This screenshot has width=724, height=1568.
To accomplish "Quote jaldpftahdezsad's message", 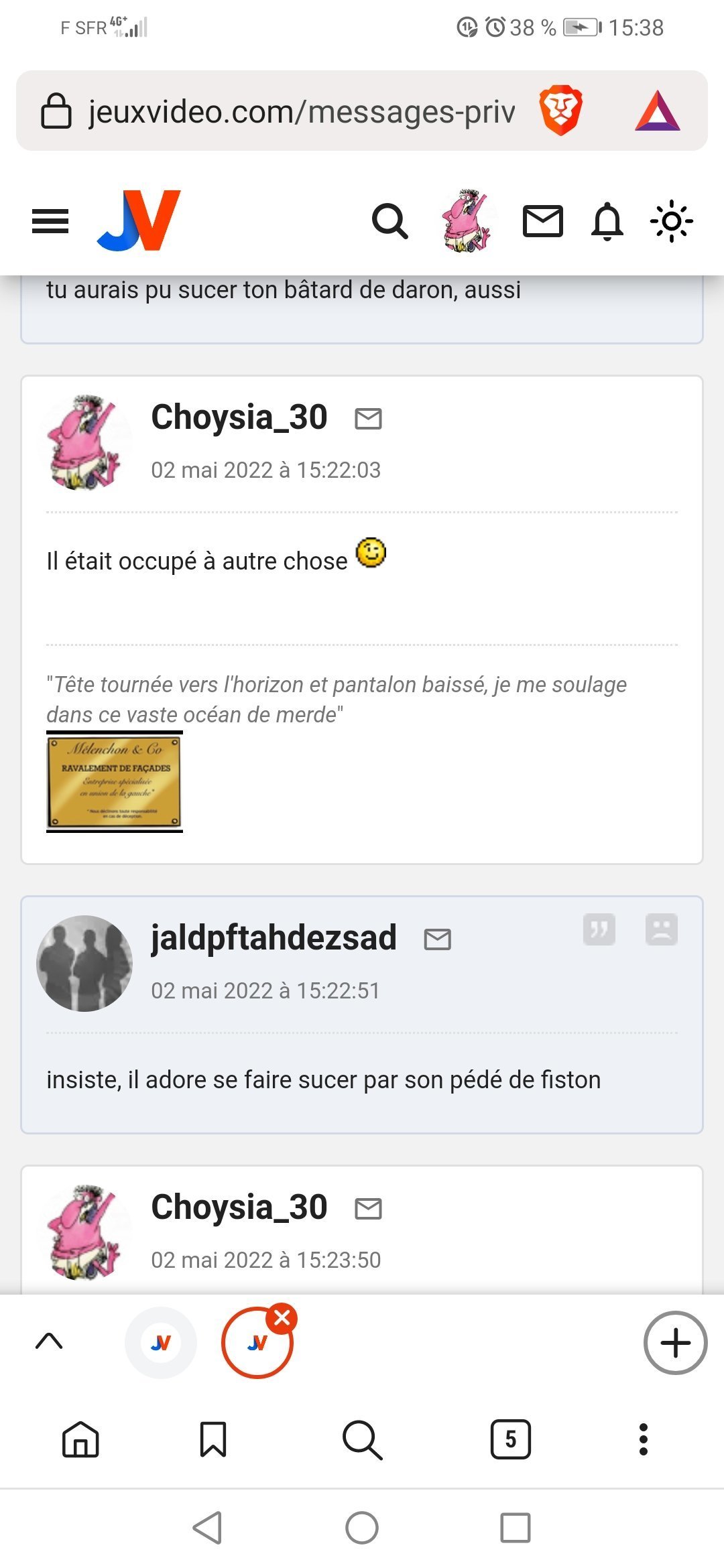I will [x=599, y=929].
